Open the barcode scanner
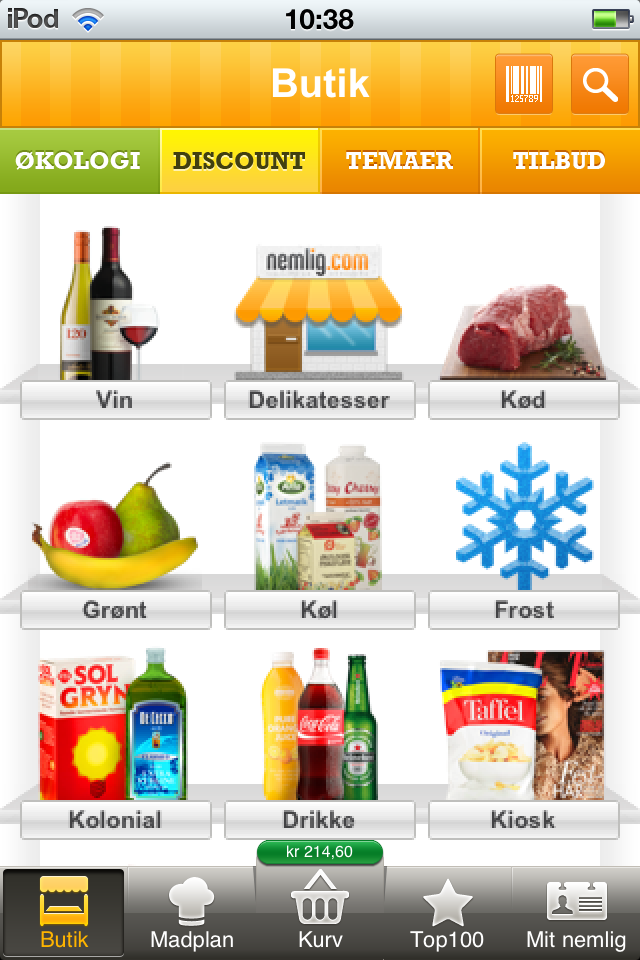Screen dimensions: 640x960 524,84
